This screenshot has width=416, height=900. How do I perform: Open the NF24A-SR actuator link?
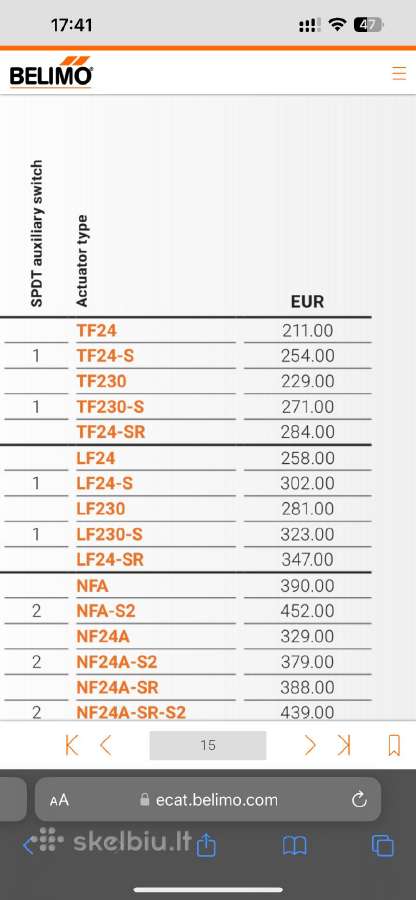tap(117, 687)
